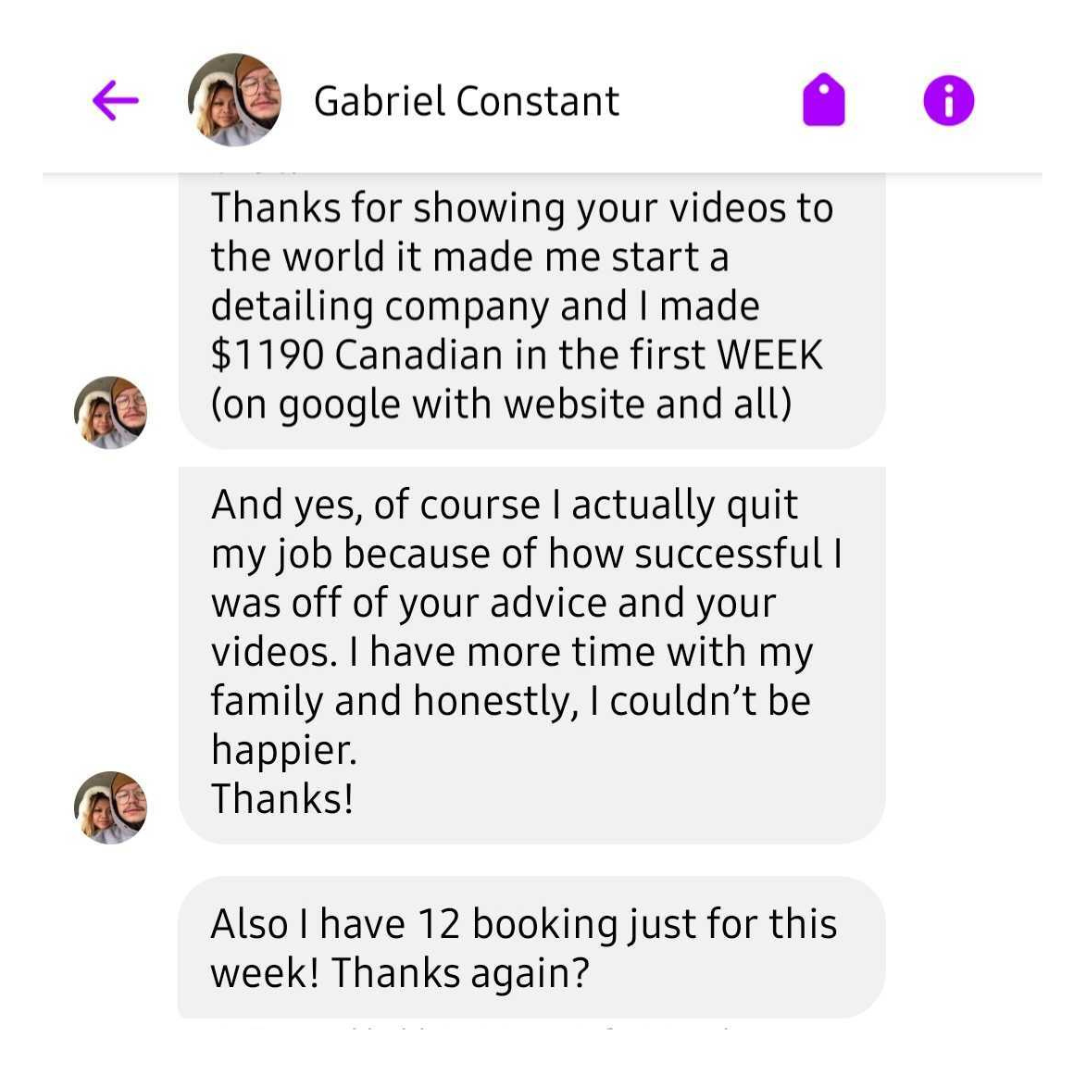
Task: Open the purple label tag icon
Action: pyautogui.click(x=824, y=102)
